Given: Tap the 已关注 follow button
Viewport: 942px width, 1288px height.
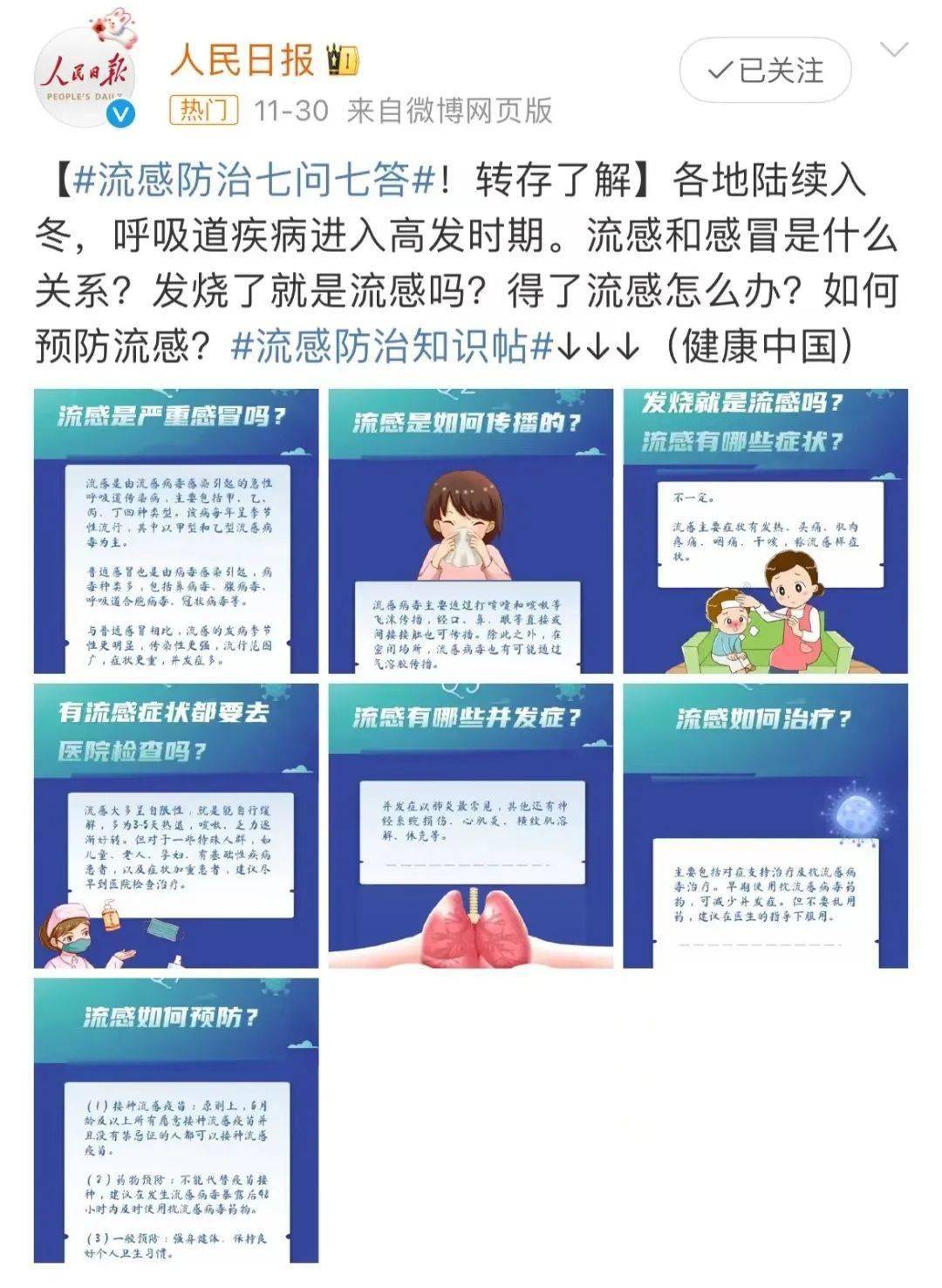Looking at the screenshot, I should pyautogui.click(x=765, y=71).
